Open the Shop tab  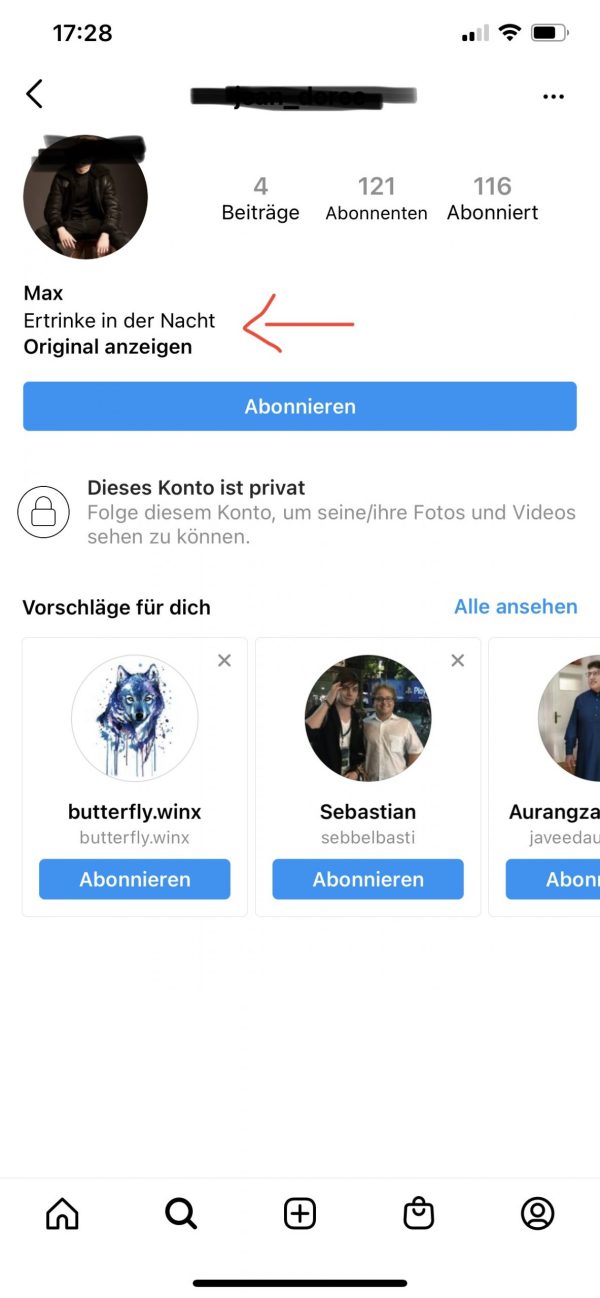tap(418, 1214)
